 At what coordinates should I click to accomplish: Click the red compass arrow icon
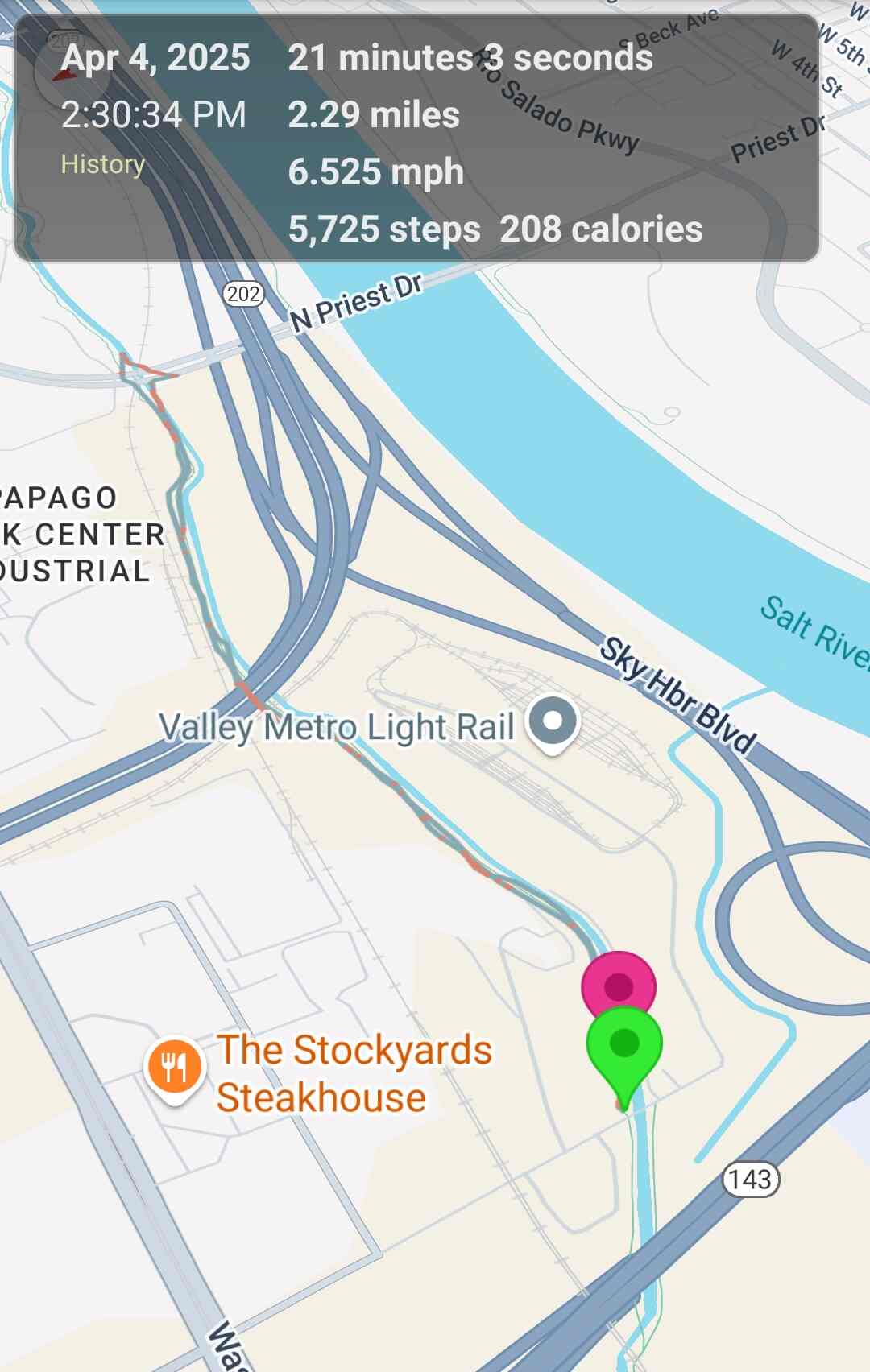[x=64, y=75]
